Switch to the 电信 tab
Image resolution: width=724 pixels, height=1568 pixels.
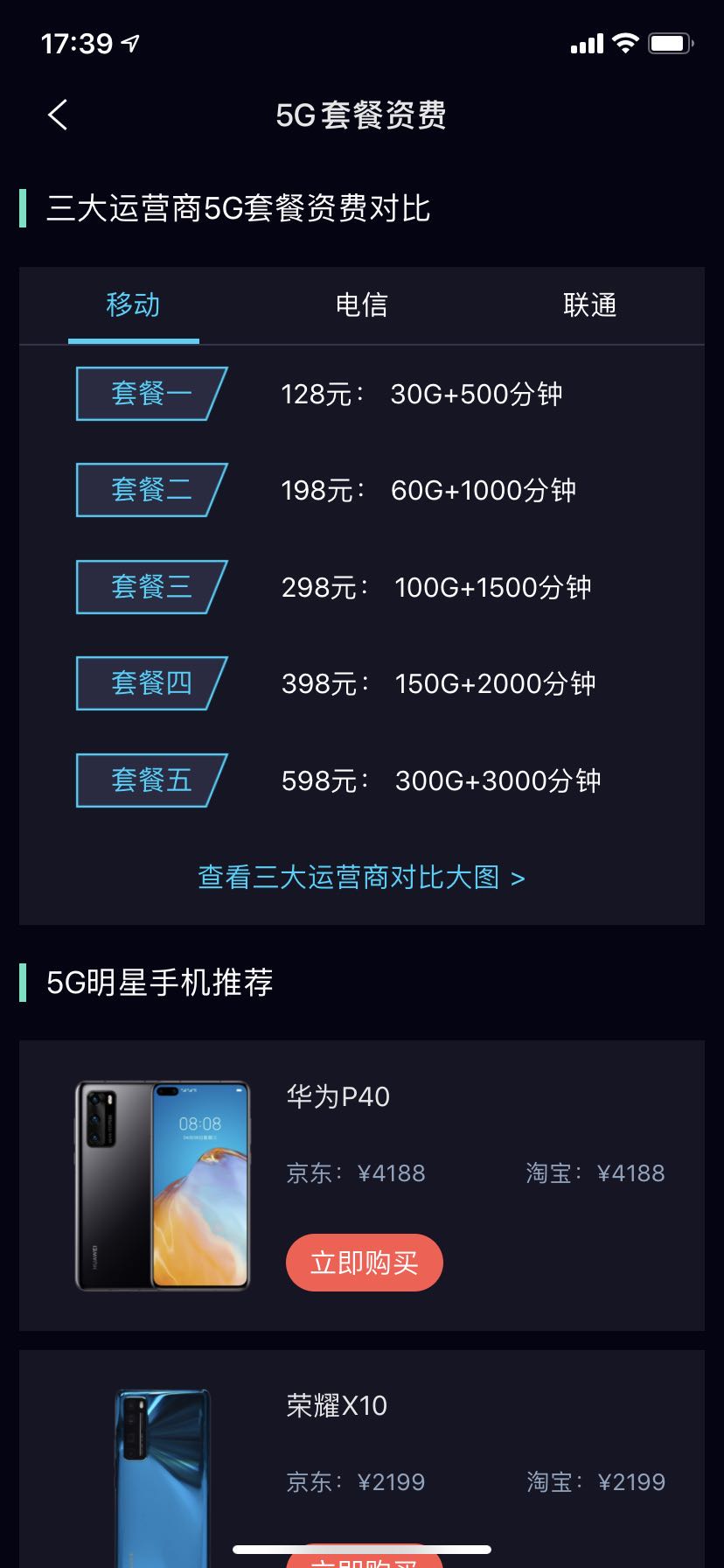[362, 304]
